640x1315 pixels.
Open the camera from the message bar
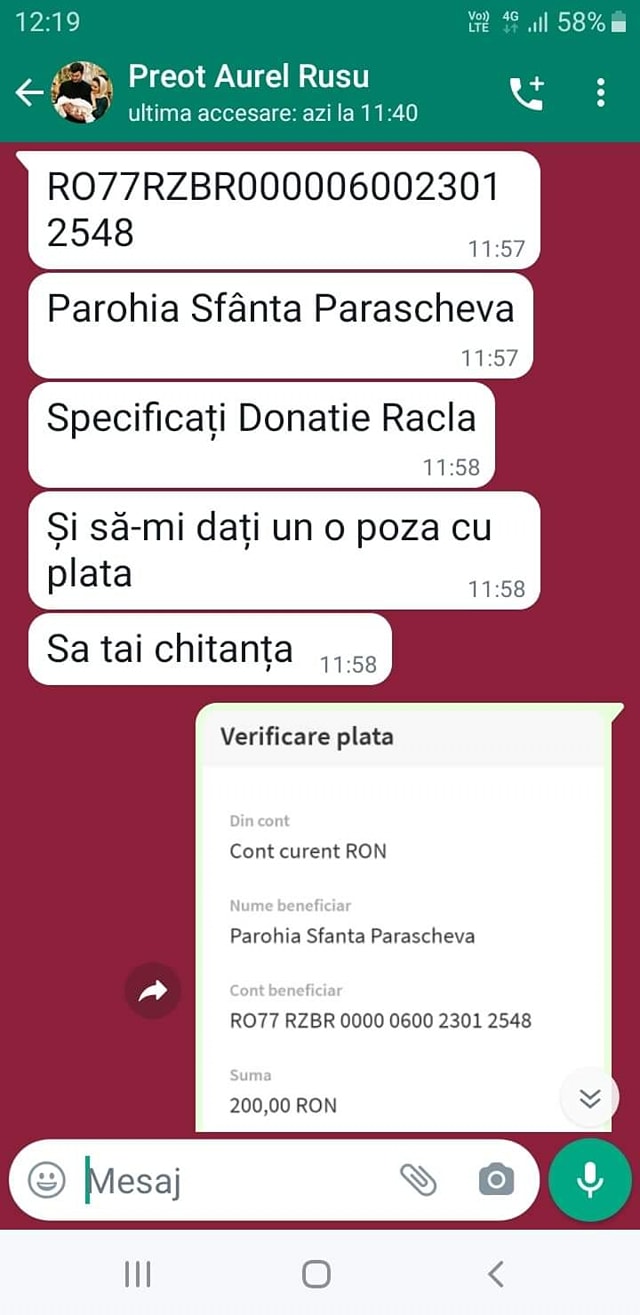click(496, 1180)
